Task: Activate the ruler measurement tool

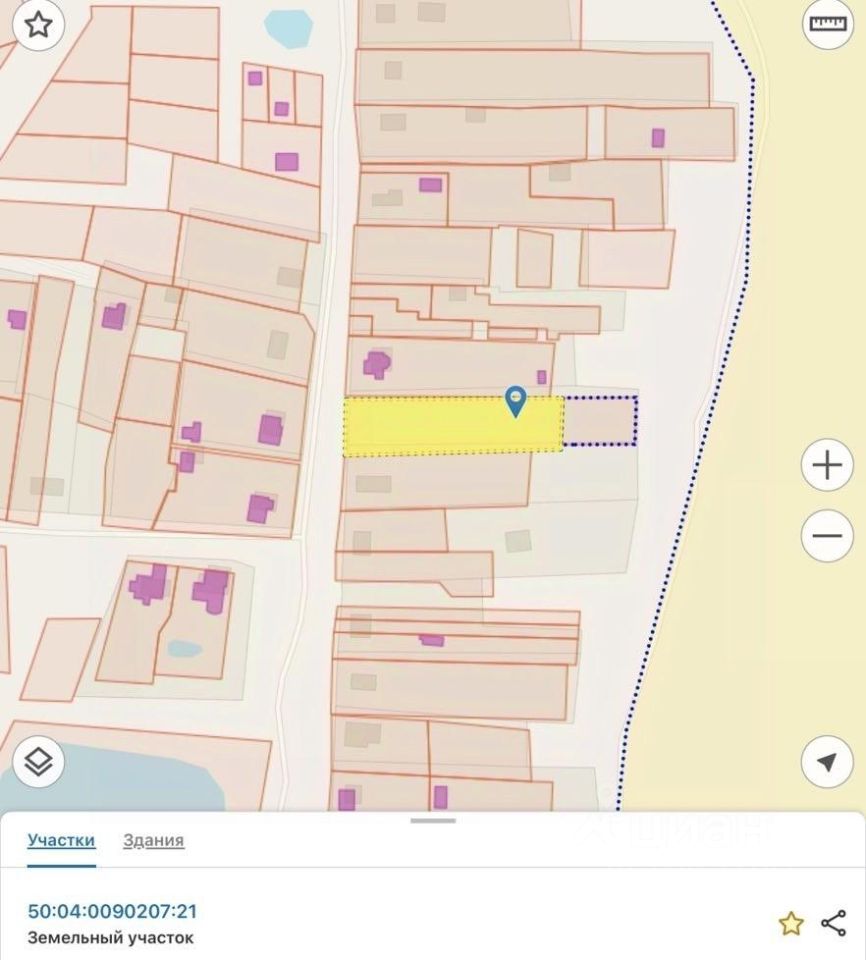Action: pos(828,24)
